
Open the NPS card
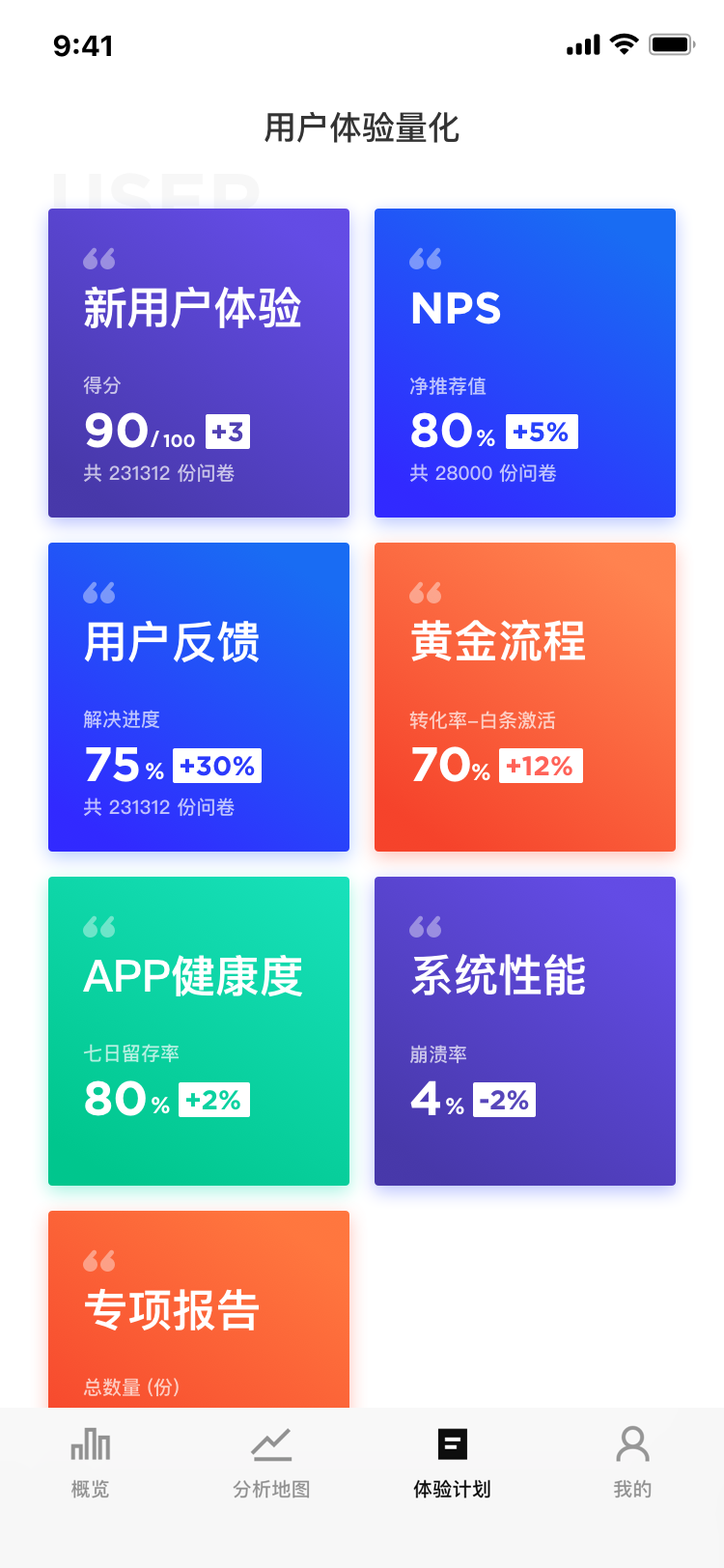pos(525,363)
